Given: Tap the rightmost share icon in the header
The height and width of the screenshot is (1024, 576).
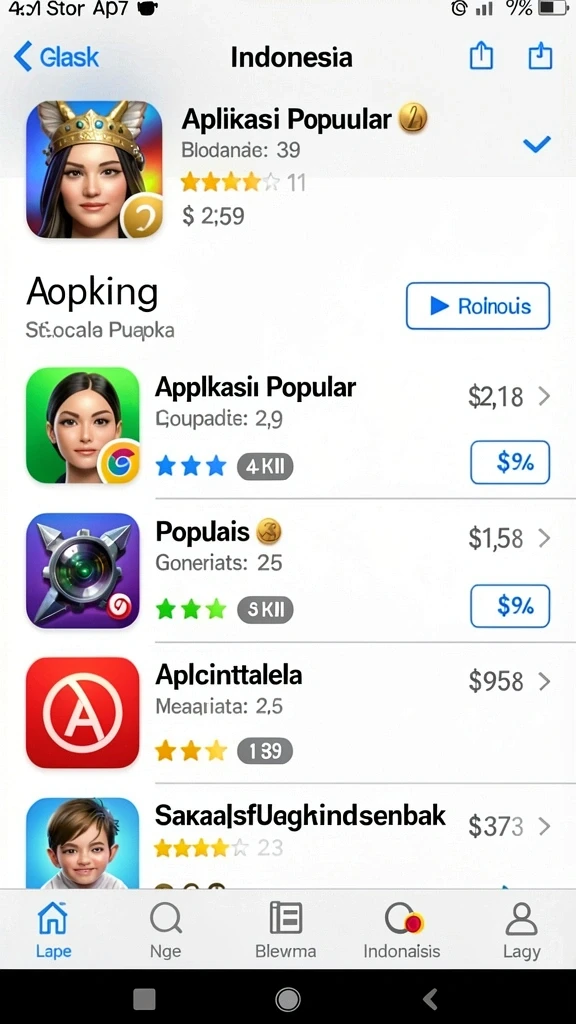Looking at the screenshot, I should tap(540, 56).
